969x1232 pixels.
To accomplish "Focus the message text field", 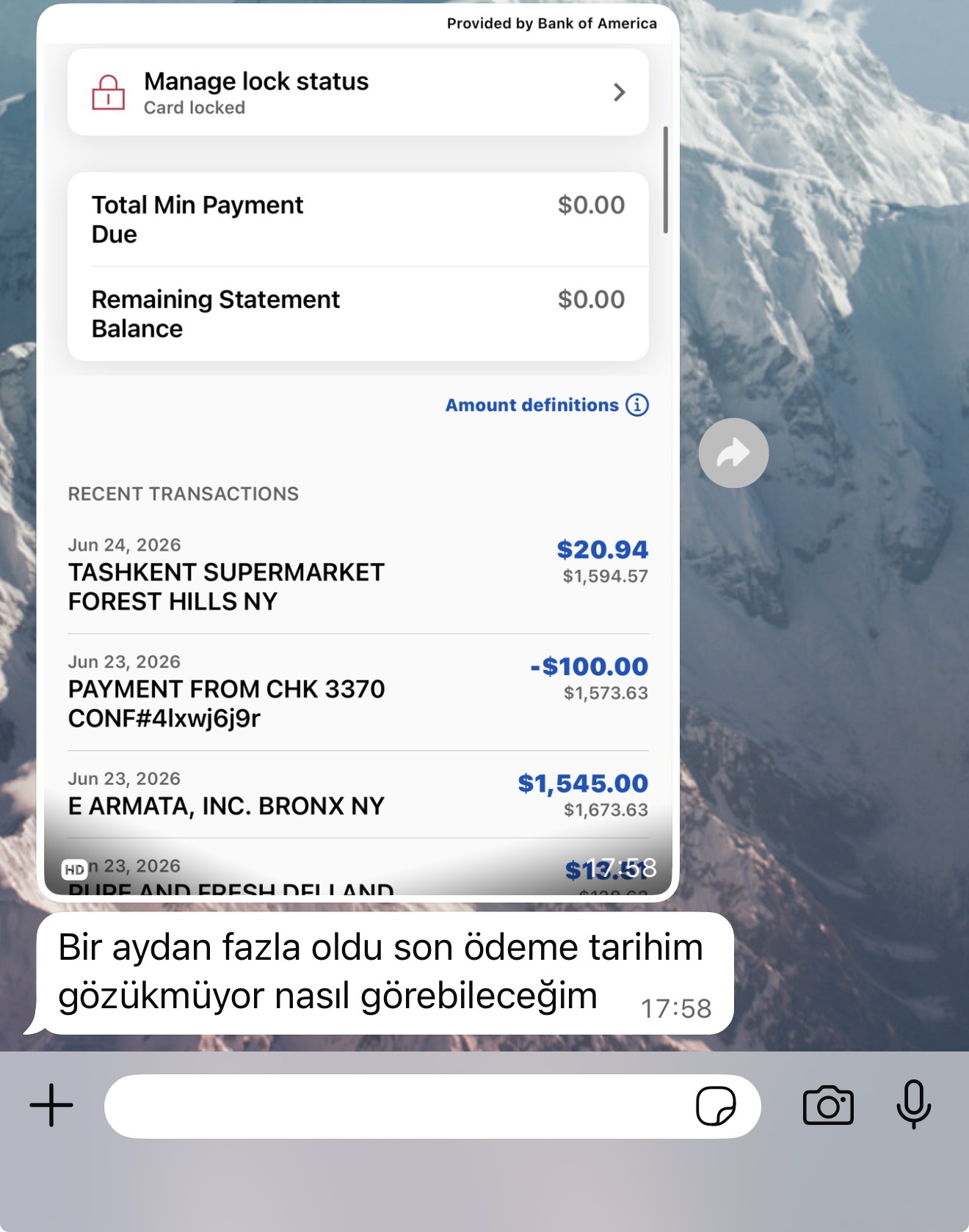I will click(x=396, y=1106).
